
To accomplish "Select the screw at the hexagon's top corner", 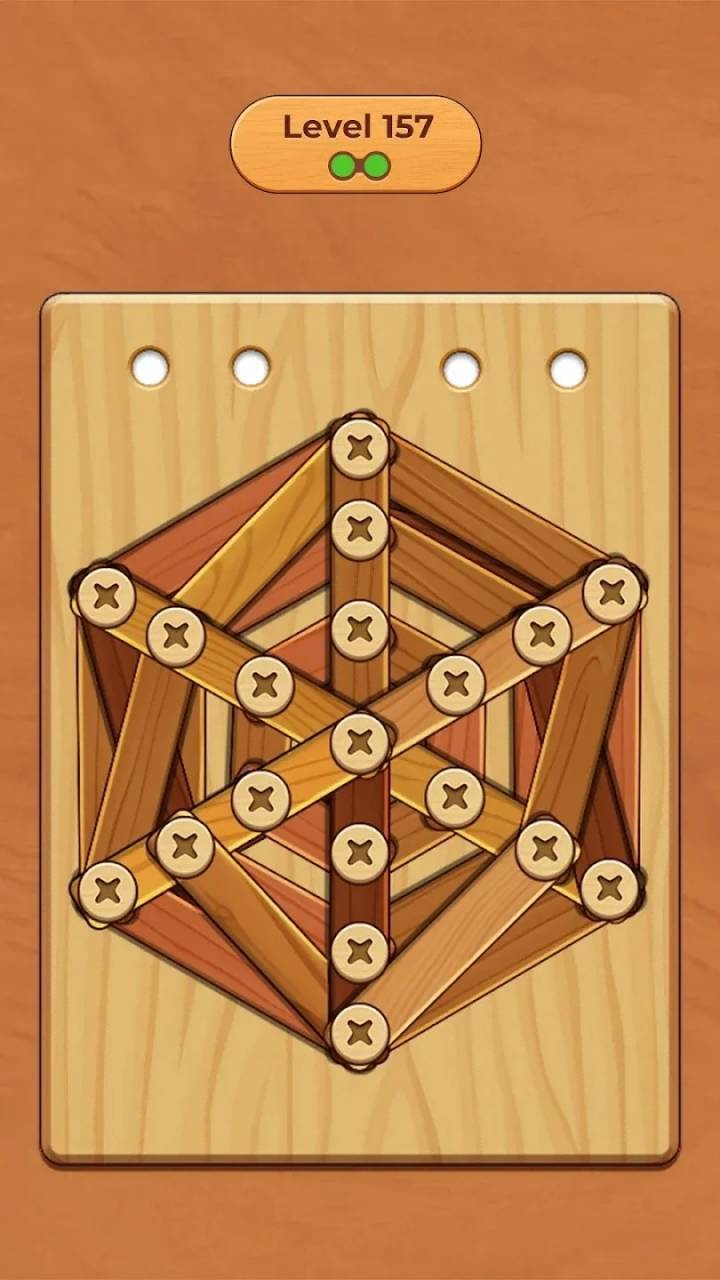I will pos(360,448).
